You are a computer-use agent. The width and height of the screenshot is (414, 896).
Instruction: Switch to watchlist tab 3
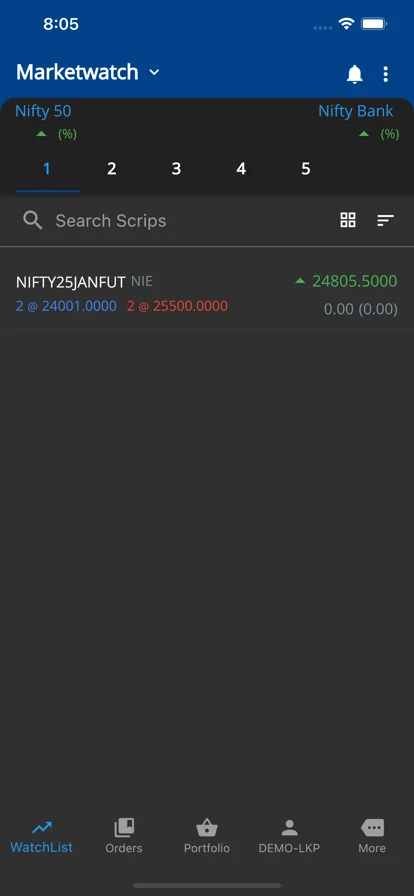[176, 169]
